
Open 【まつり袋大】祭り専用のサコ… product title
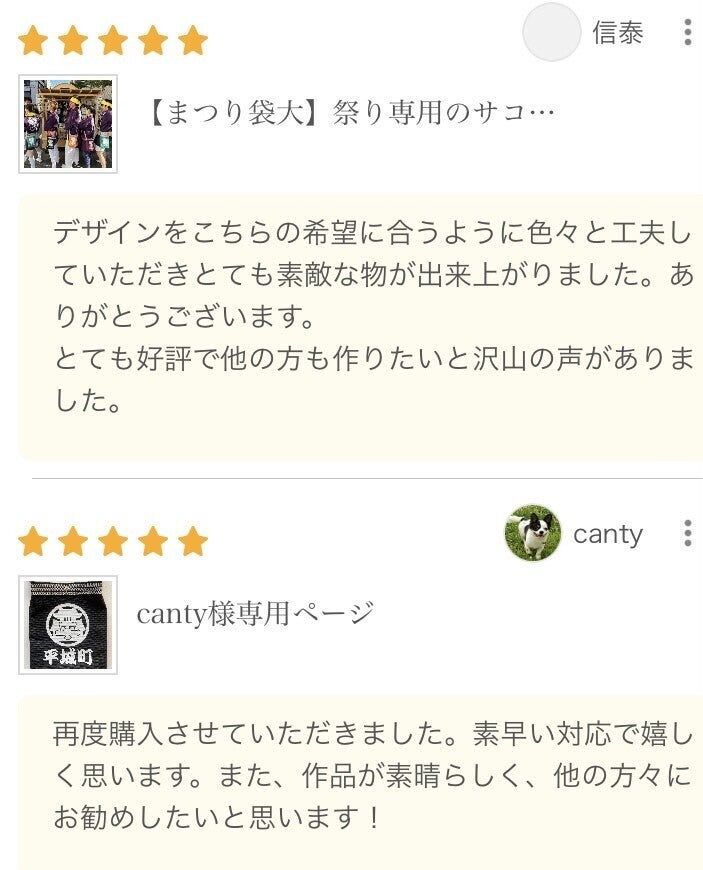coord(350,112)
